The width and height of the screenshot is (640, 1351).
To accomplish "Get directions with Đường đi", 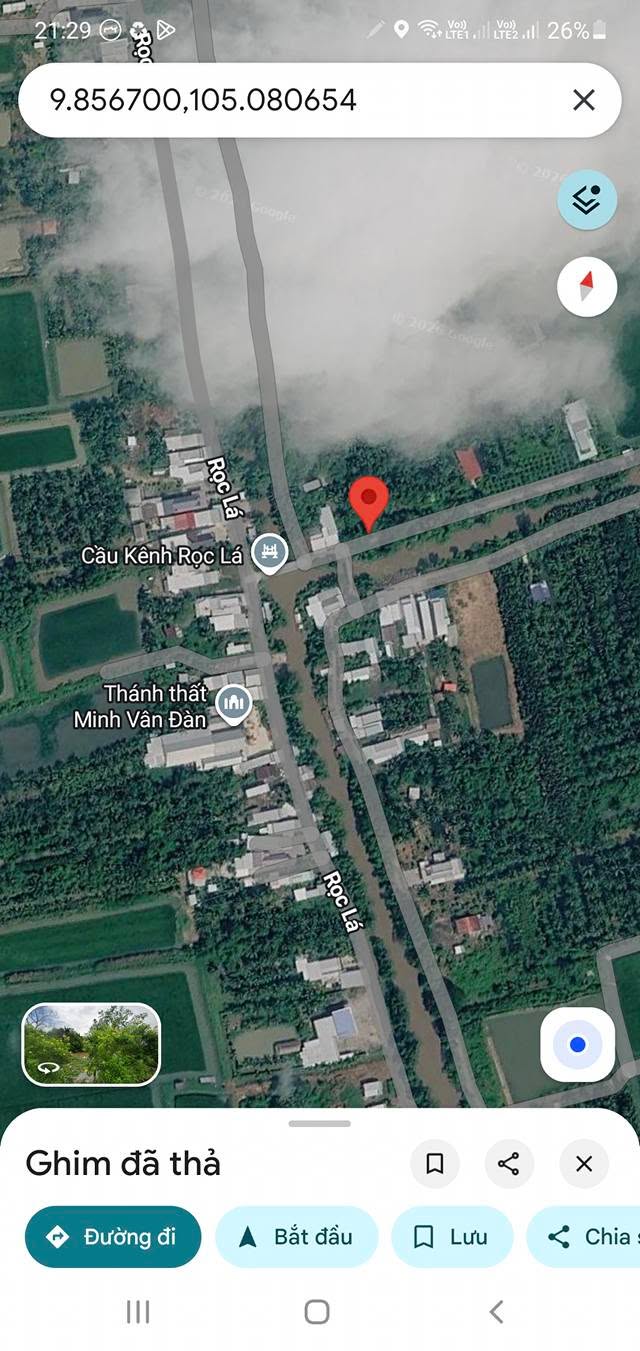I will pyautogui.click(x=113, y=1237).
